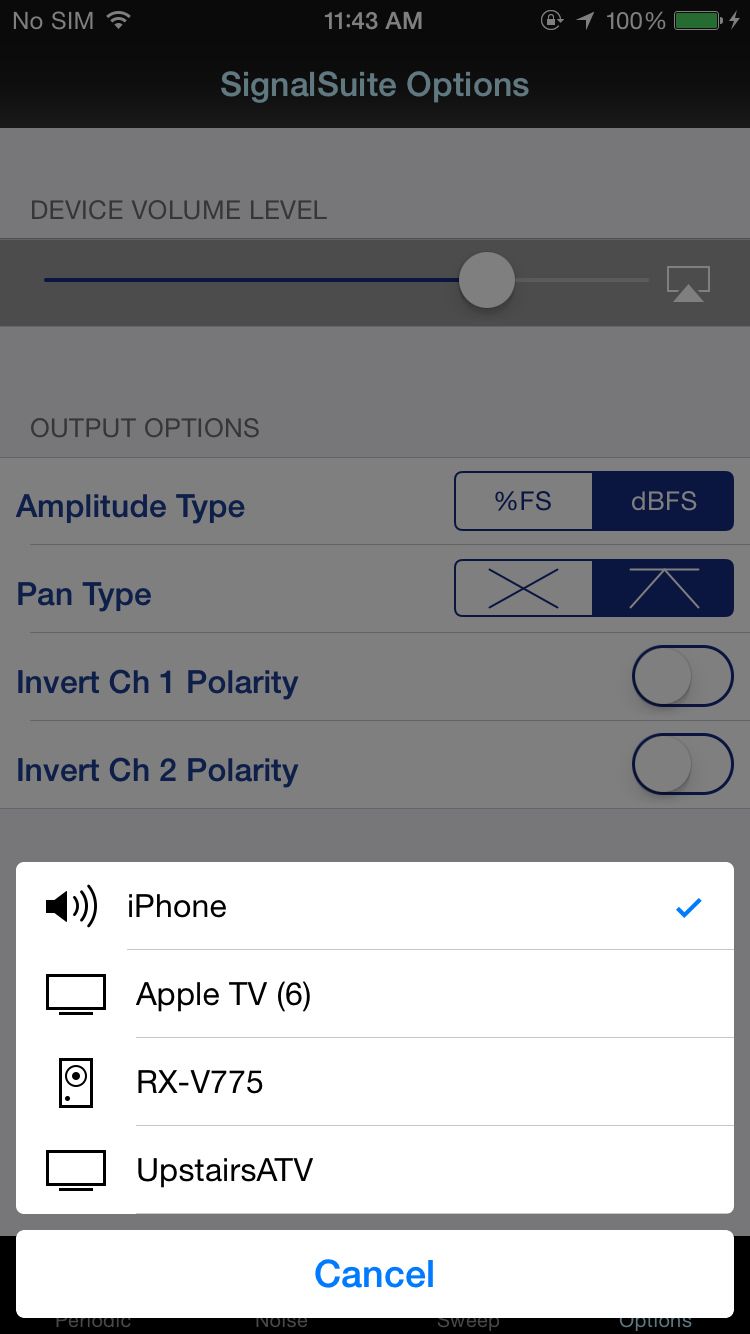Pick UpstairsATV from the device list

(375, 1170)
